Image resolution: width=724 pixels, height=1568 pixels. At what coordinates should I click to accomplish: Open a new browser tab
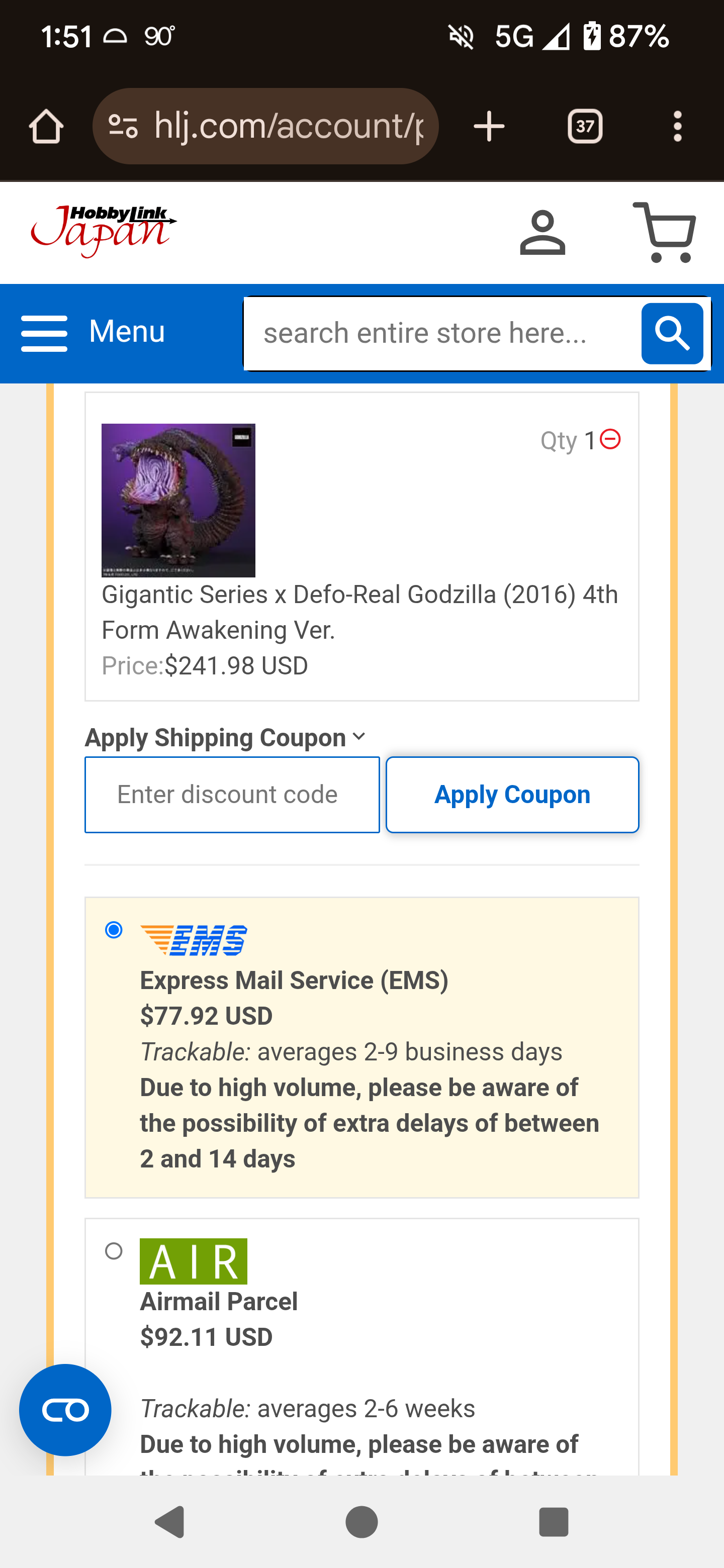(x=489, y=127)
